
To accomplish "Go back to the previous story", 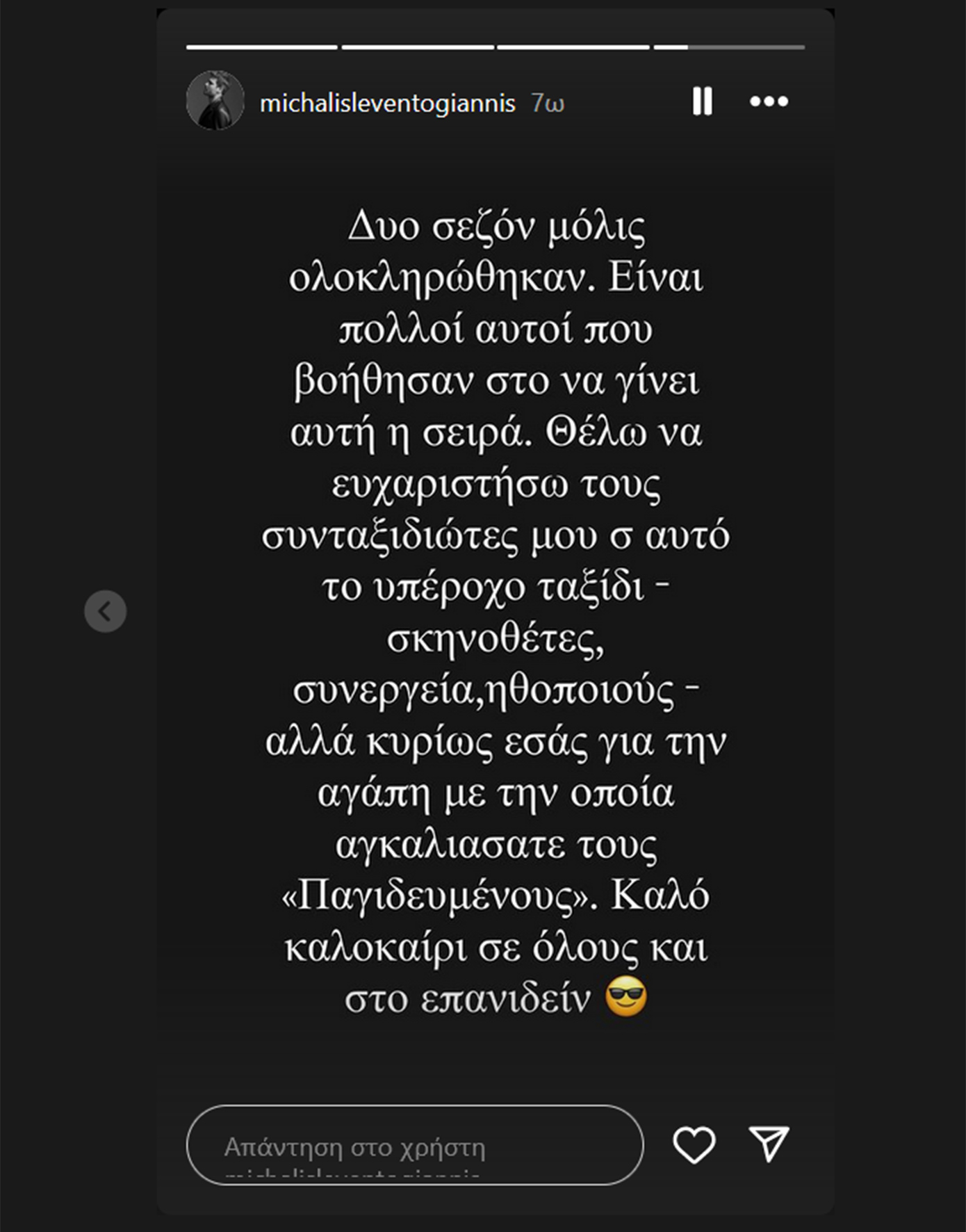I will coord(106,611).
